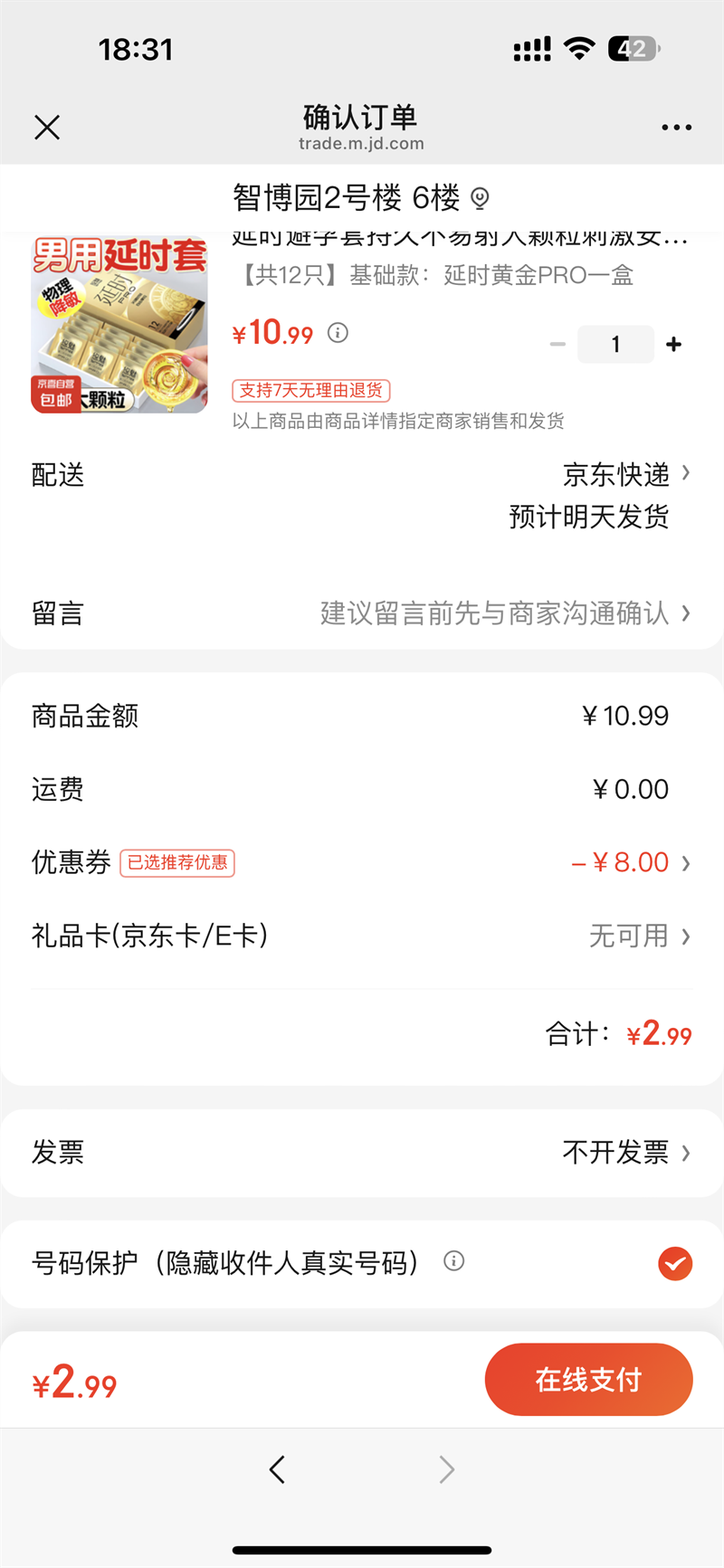
Task: Edit the quantity field
Action: (615, 345)
